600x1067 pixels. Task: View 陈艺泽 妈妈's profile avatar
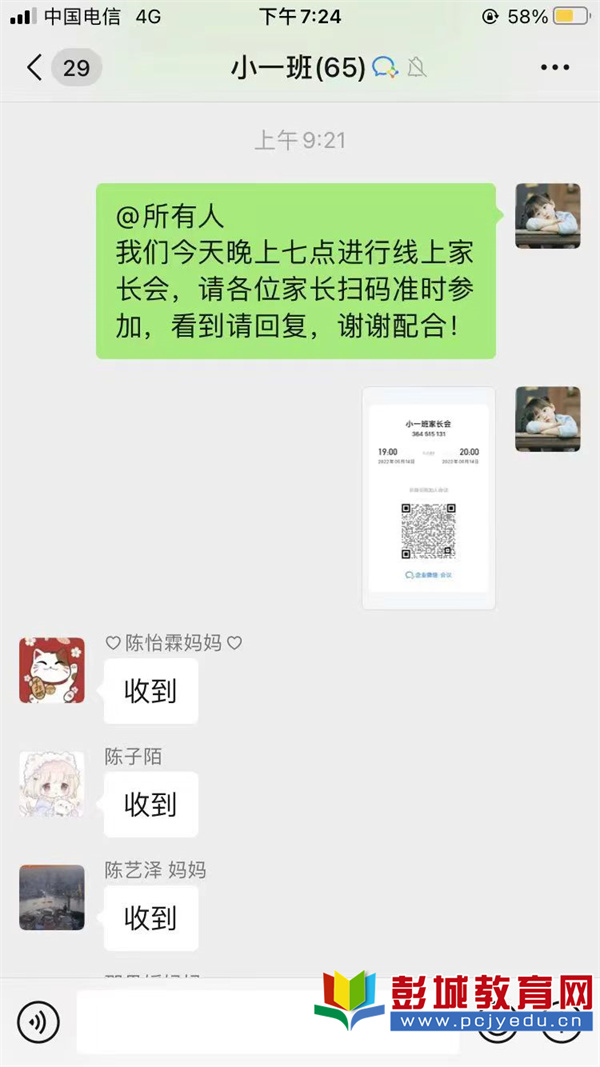click(52, 898)
